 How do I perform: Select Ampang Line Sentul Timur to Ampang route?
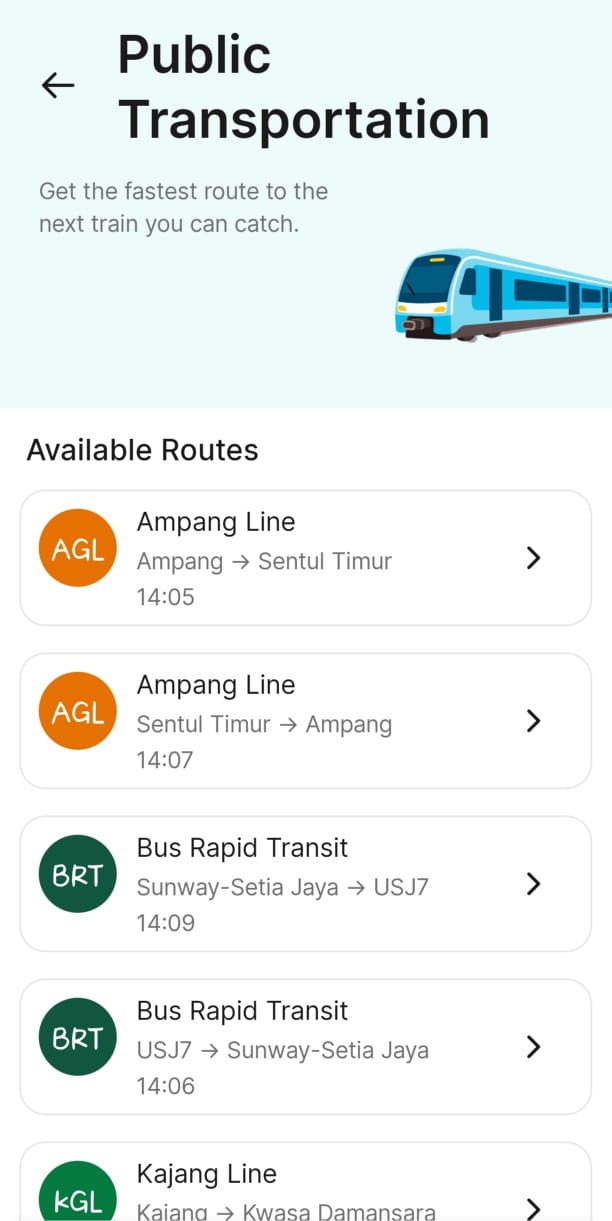(305, 721)
